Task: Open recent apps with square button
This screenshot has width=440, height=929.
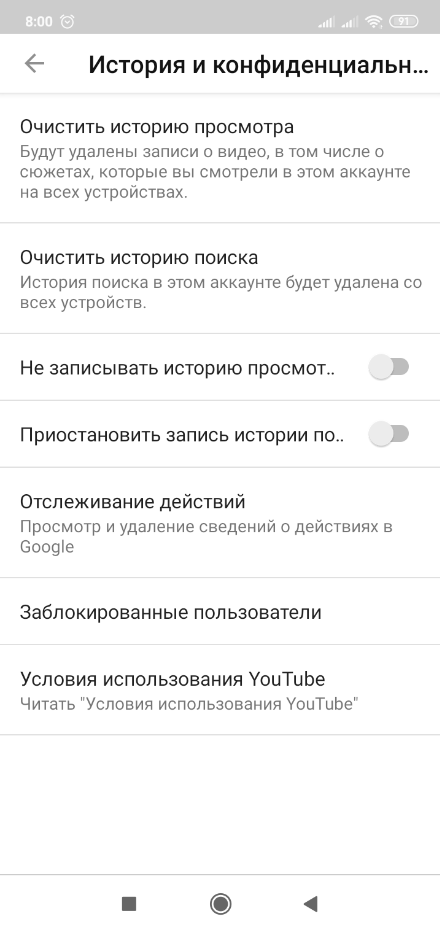Action: click(129, 904)
